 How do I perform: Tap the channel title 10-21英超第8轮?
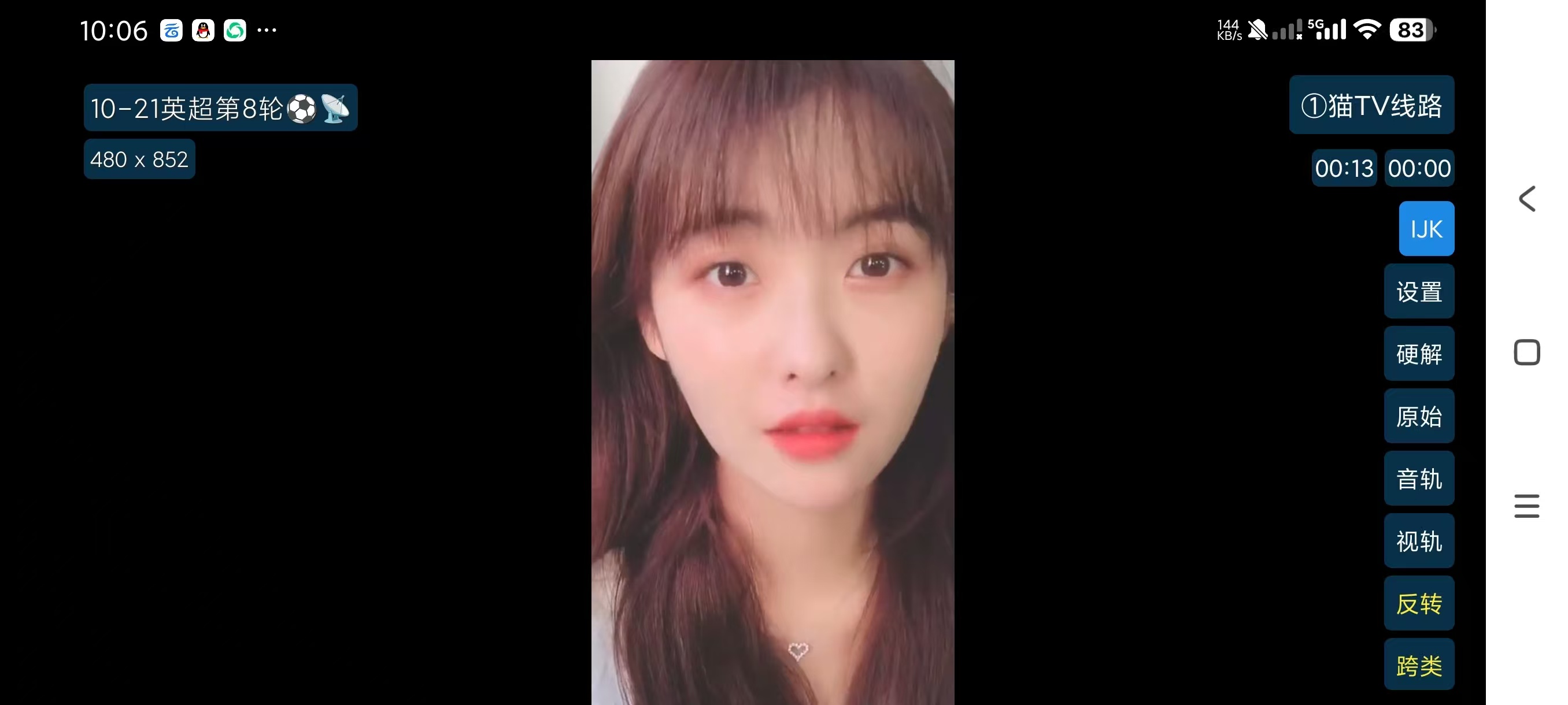pos(220,108)
